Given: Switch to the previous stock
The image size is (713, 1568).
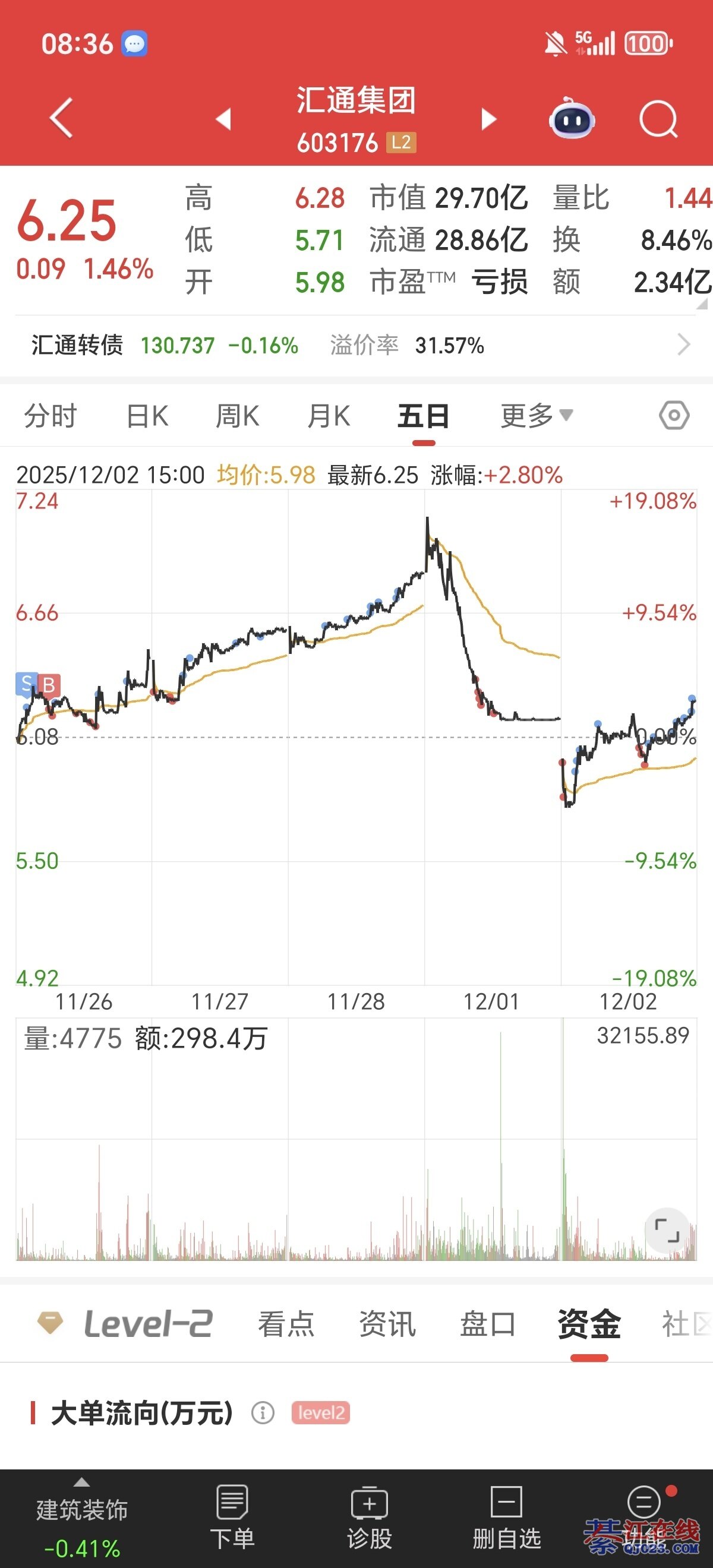Looking at the screenshot, I should tap(223, 119).
